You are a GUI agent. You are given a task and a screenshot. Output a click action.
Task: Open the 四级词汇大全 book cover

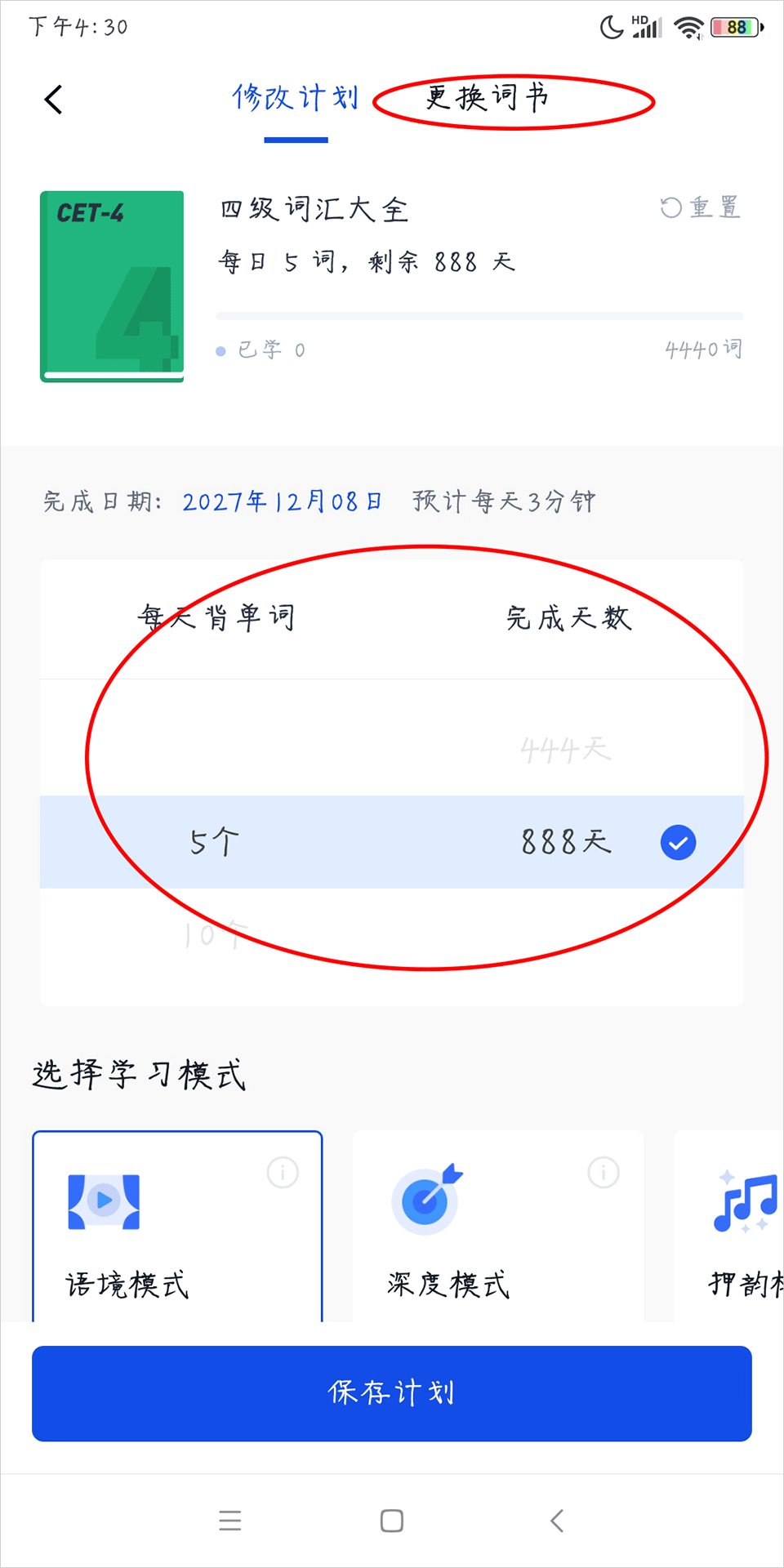[112, 287]
